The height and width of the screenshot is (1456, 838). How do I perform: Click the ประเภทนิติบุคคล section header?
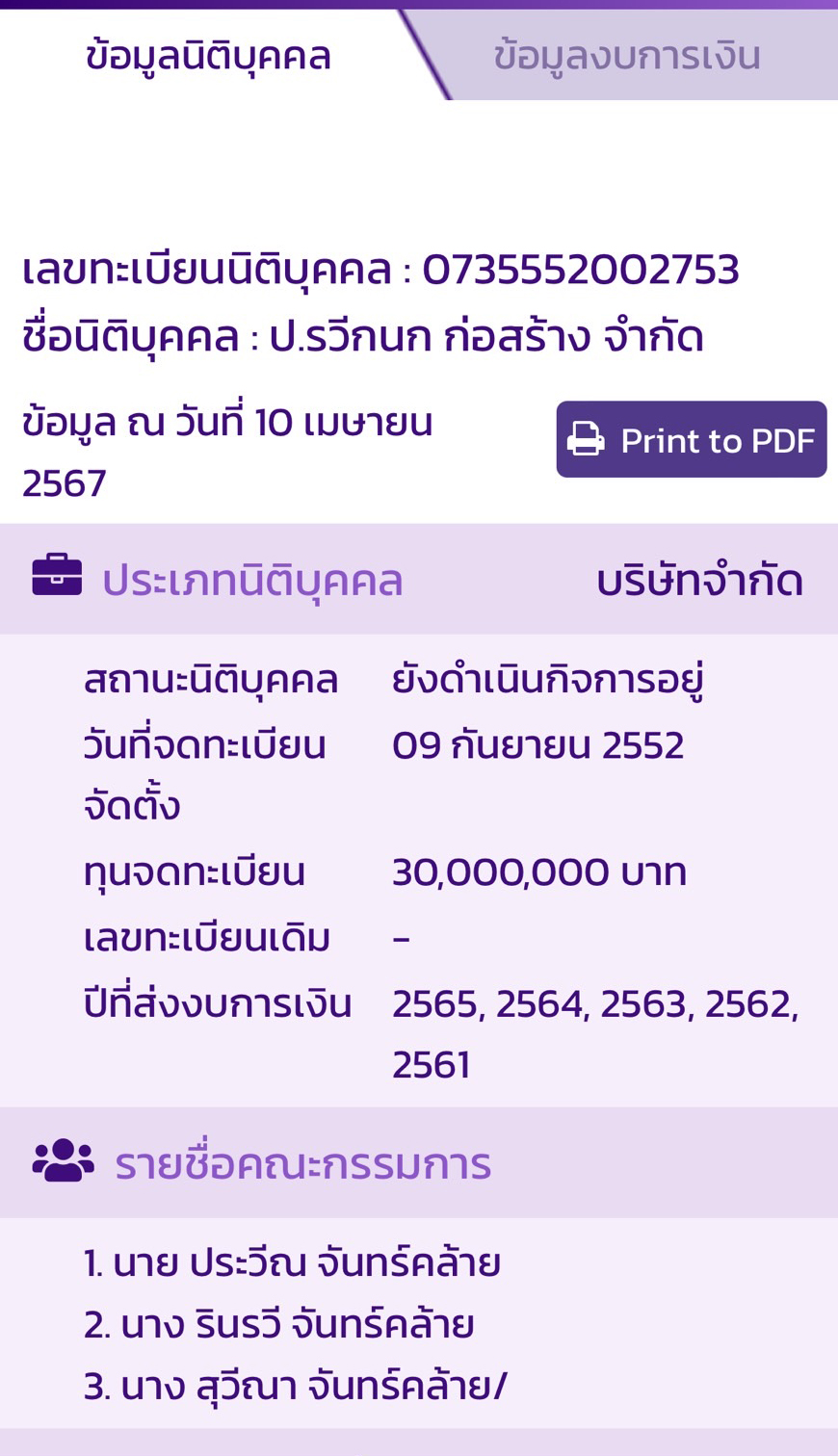[x=253, y=579]
